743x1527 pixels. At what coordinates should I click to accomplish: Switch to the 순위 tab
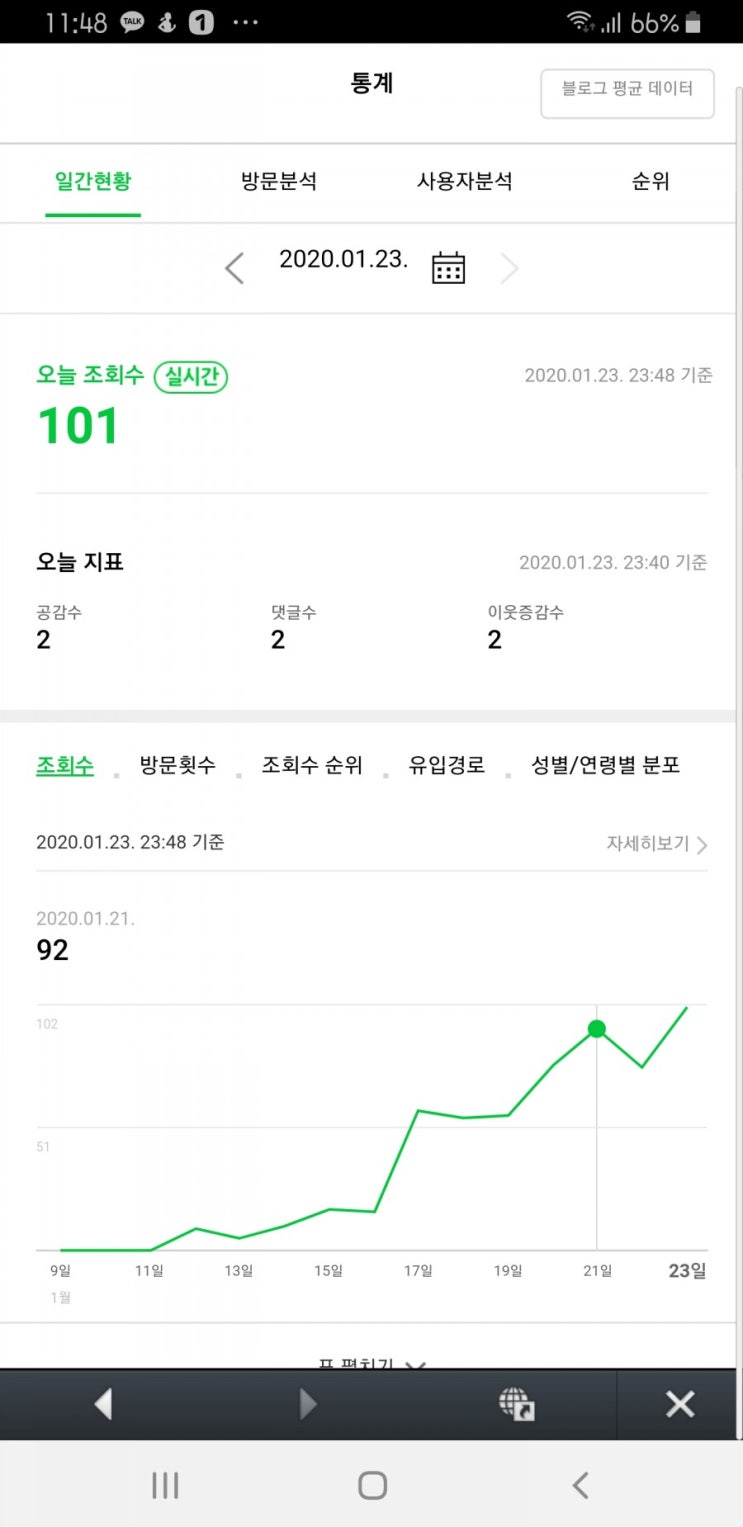[x=650, y=181]
